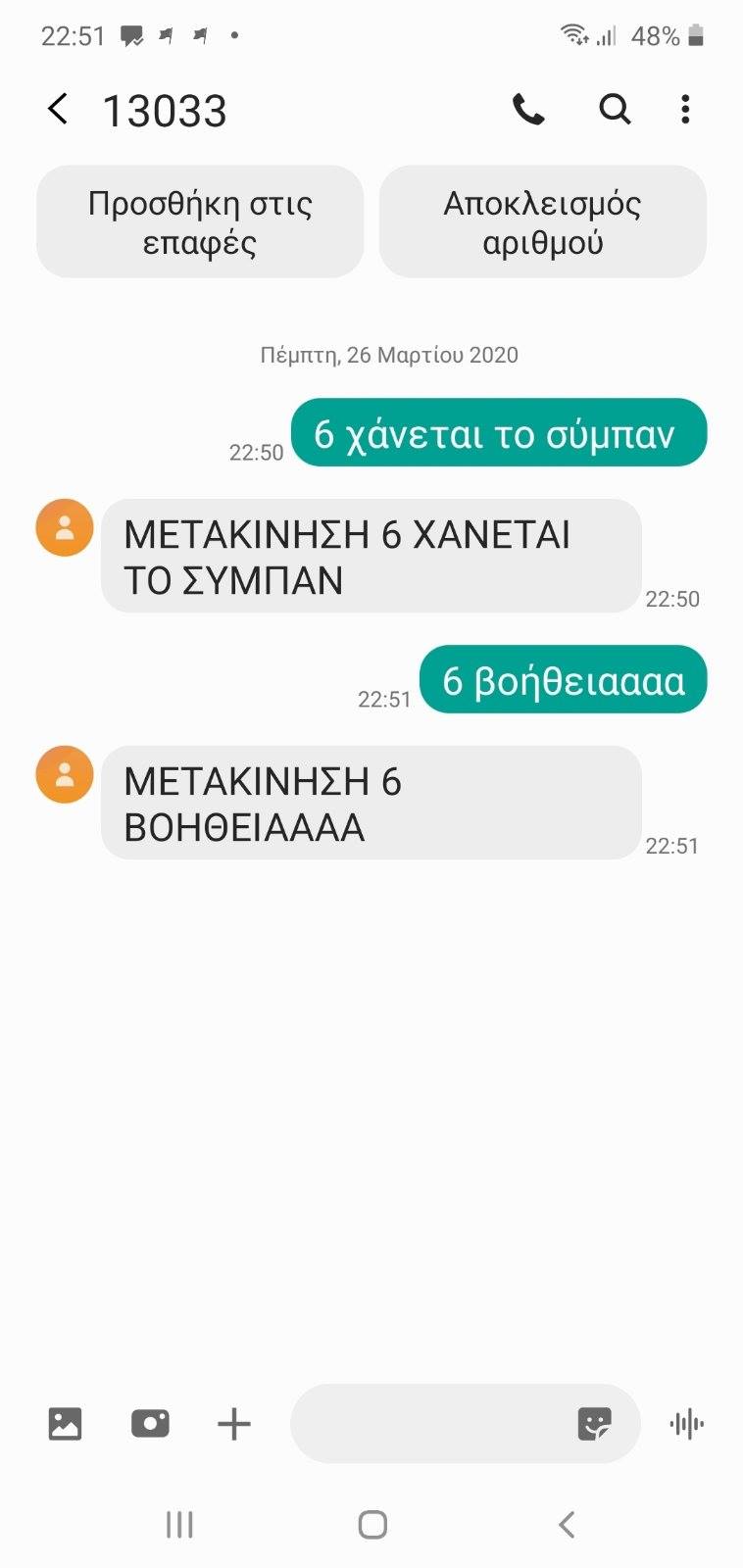Screen dimensions: 743x1568
Task: Call the number 13033
Action: click(528, 109)
